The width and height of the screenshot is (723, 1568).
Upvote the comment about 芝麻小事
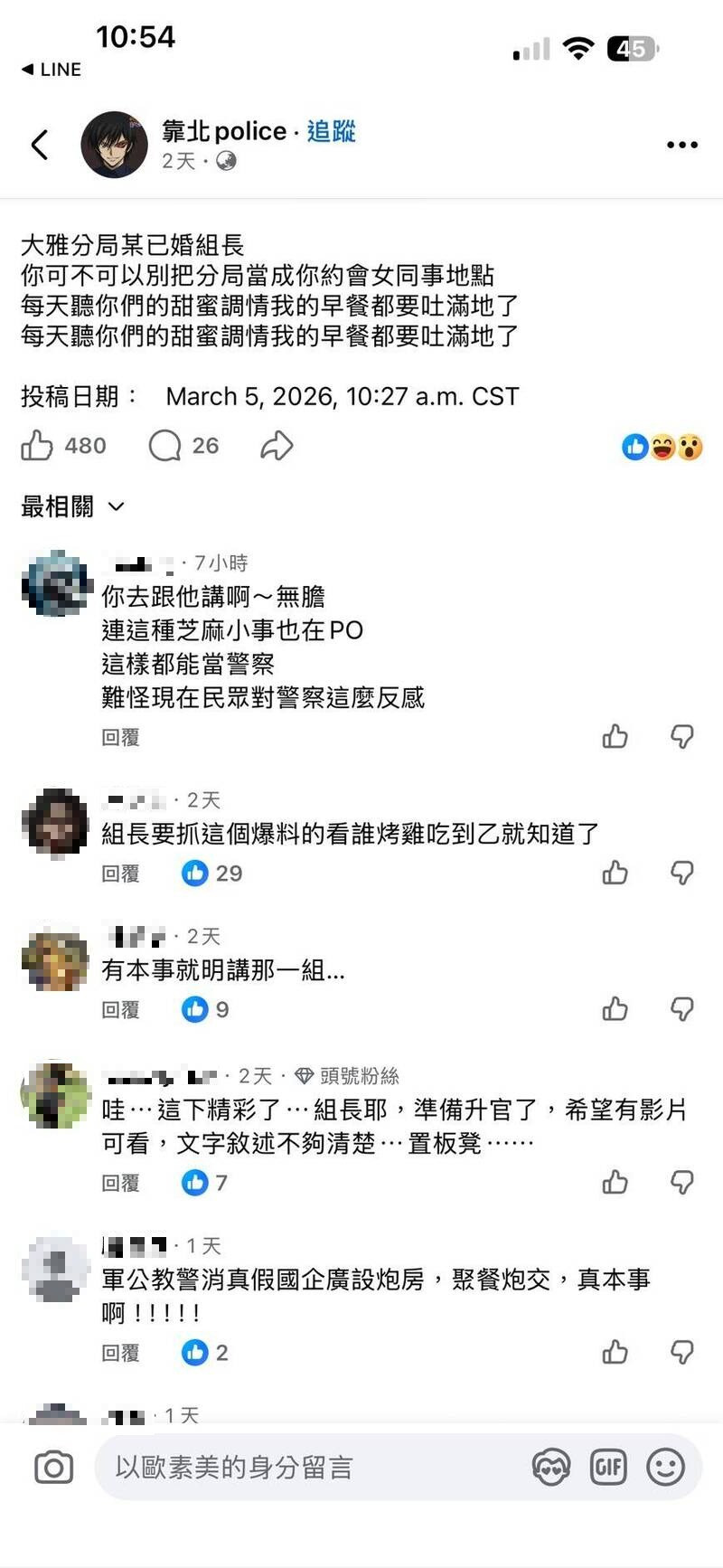(x=615, y=737)
